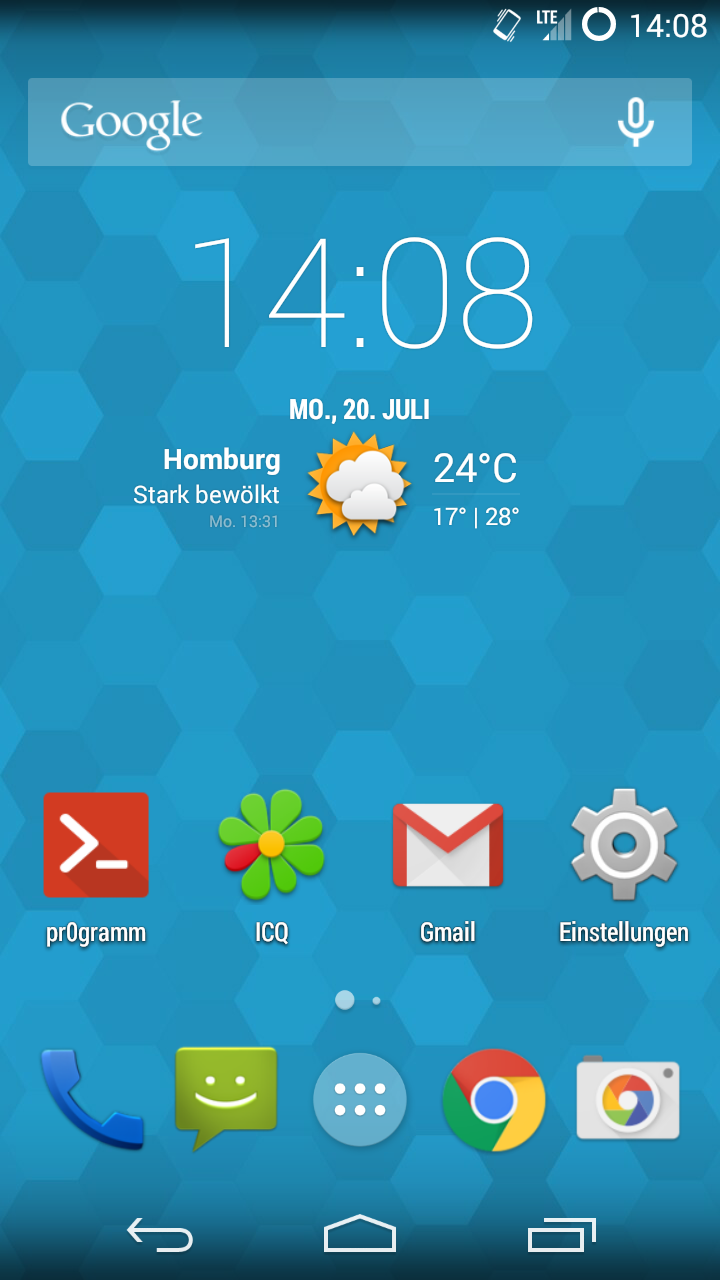Open the phone dialer
The width and height of the screenshot is (720, 1280).
point(91,1098)
